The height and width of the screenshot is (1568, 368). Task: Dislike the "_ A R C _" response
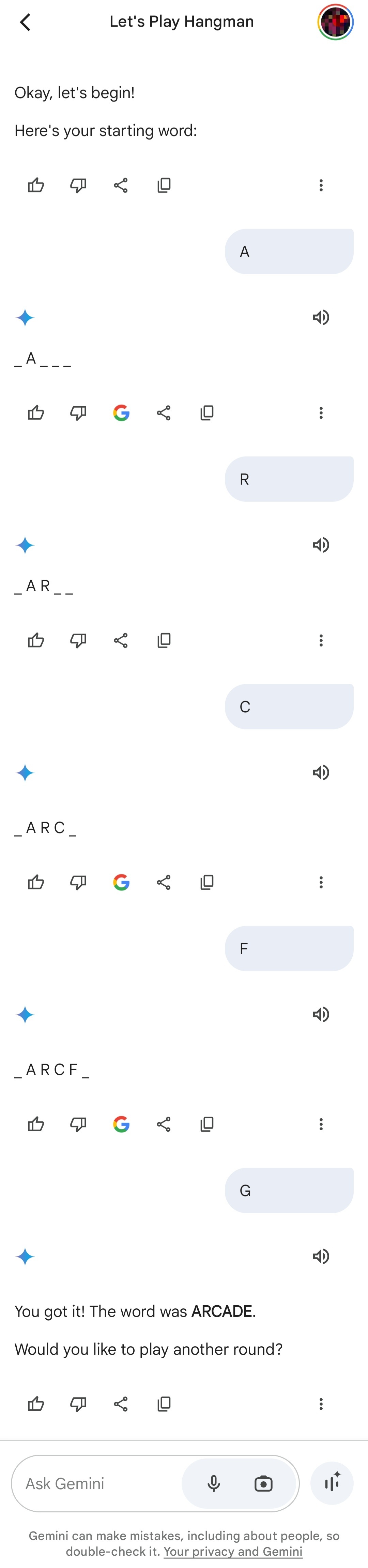78,882
